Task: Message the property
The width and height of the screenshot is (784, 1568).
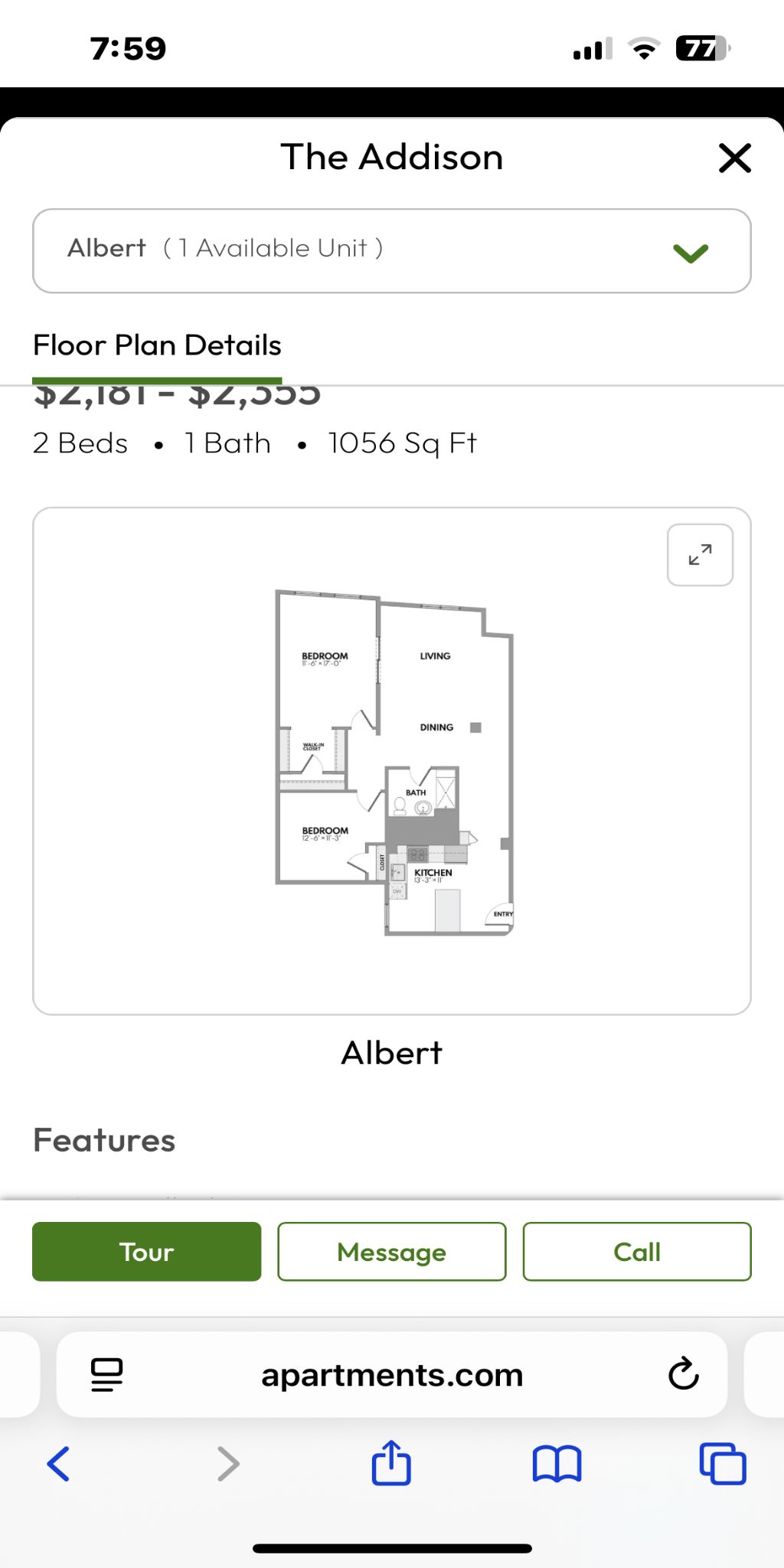Action: click(x=391, y=1252)
